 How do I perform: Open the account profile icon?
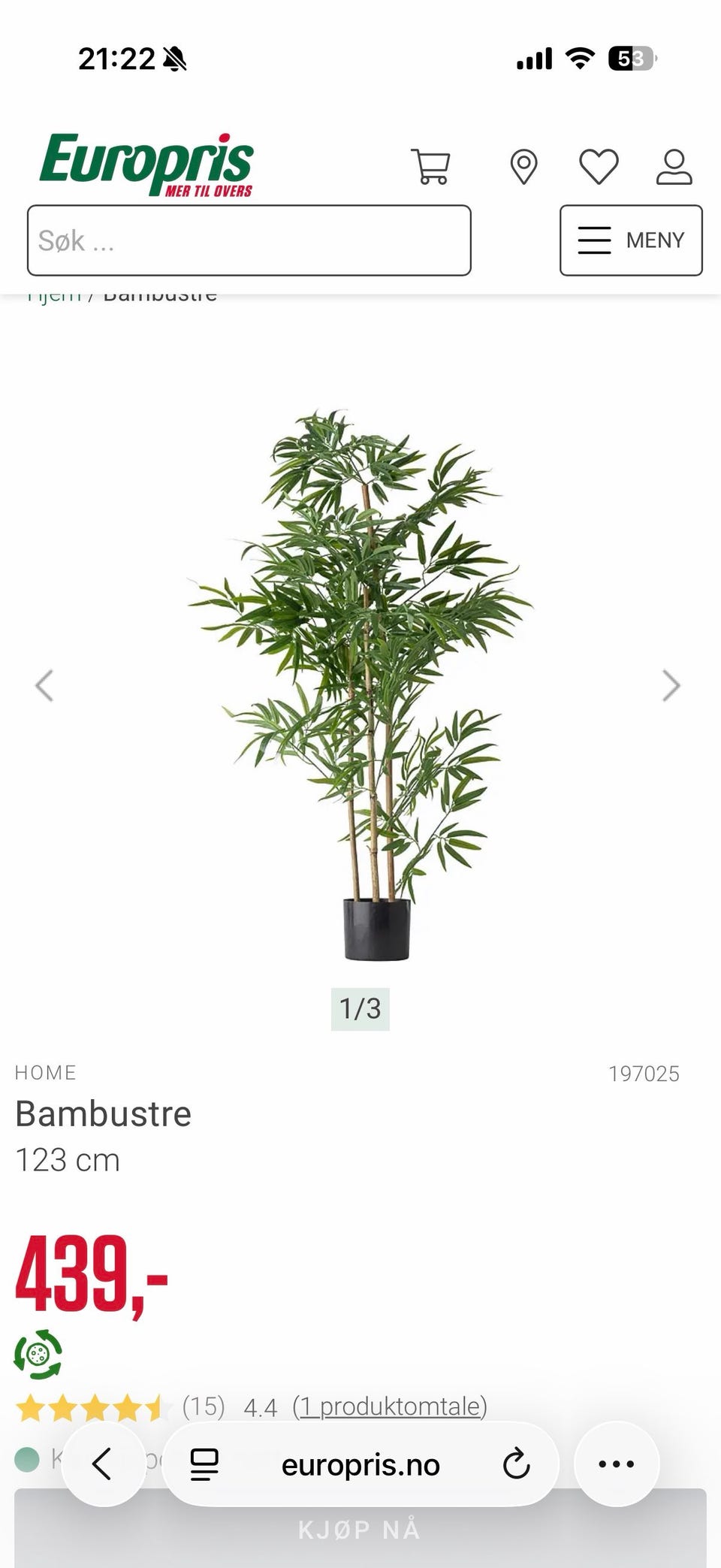[x=674, y=166]
